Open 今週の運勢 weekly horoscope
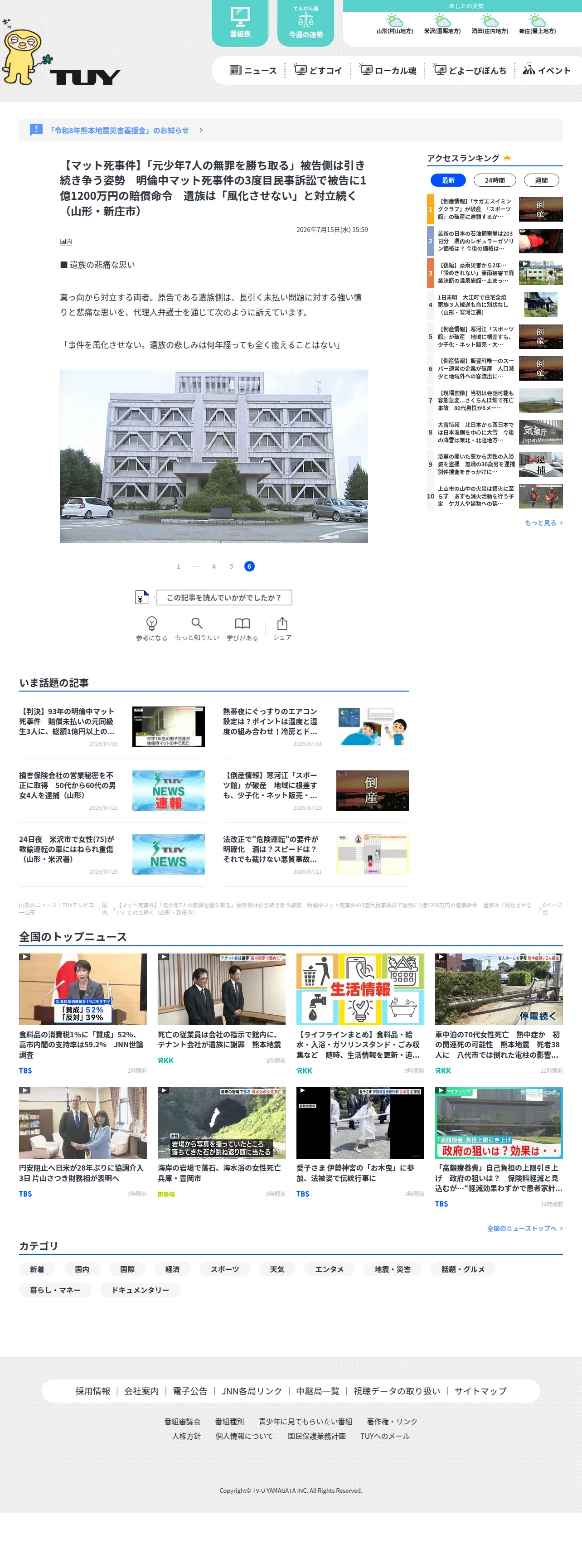Viewport: 582px width, 1568px height. [x=306, y=23]
